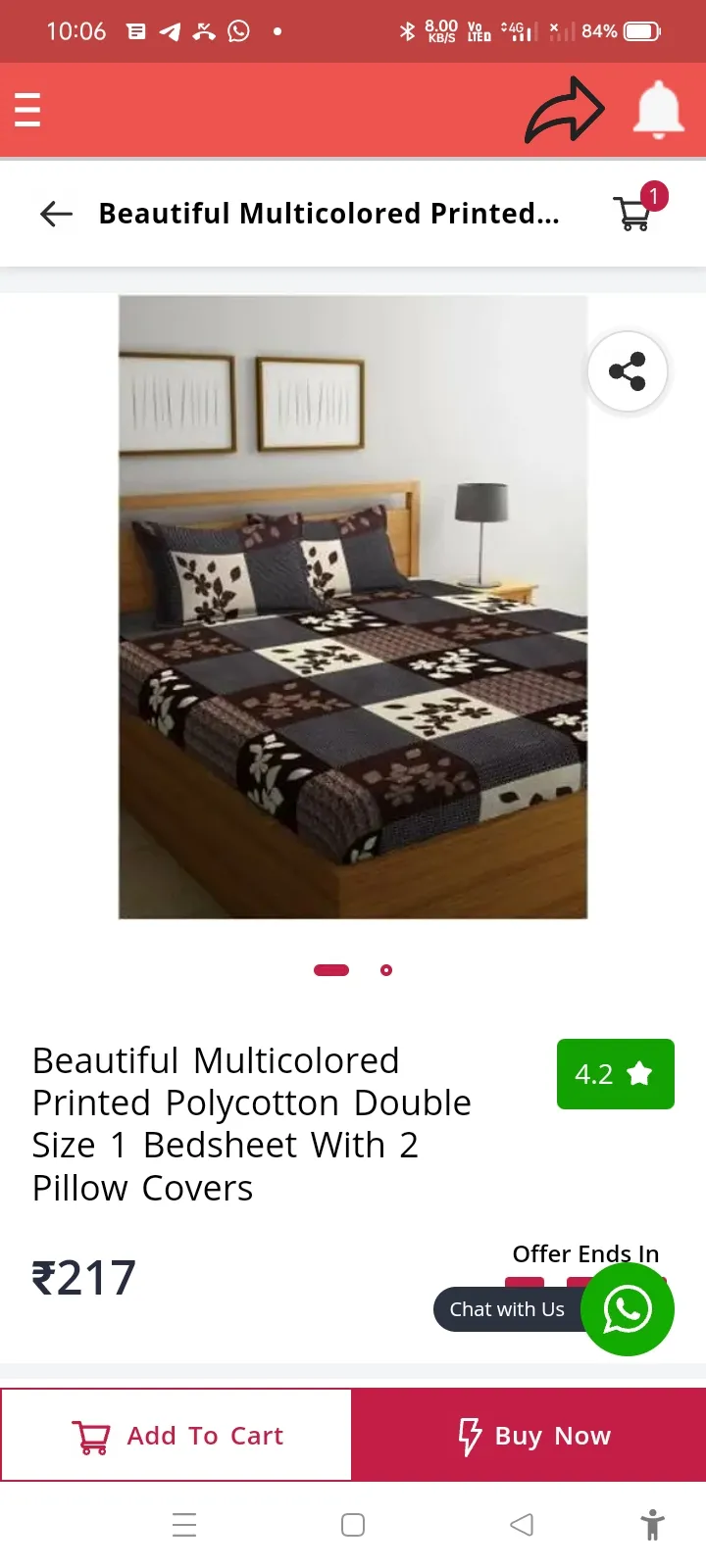Viewport: 706px width, 1568px height.
Task: Open the notifications bell
Action: pyautogui.click(x=658, y=110)
